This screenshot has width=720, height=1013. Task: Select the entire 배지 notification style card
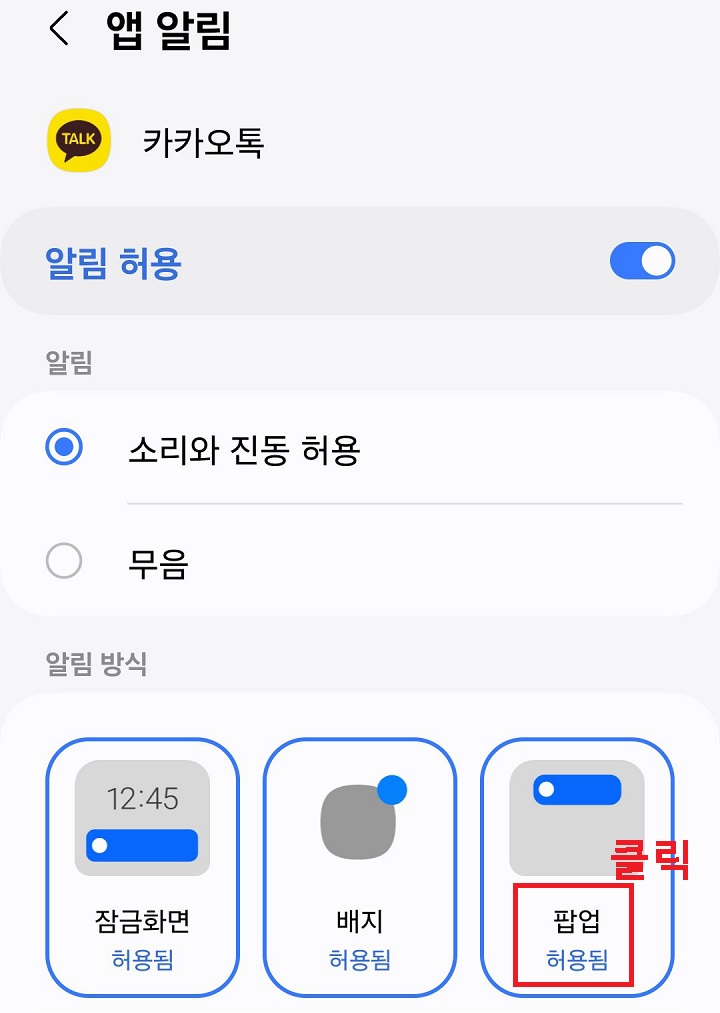(x=359, y=870)
